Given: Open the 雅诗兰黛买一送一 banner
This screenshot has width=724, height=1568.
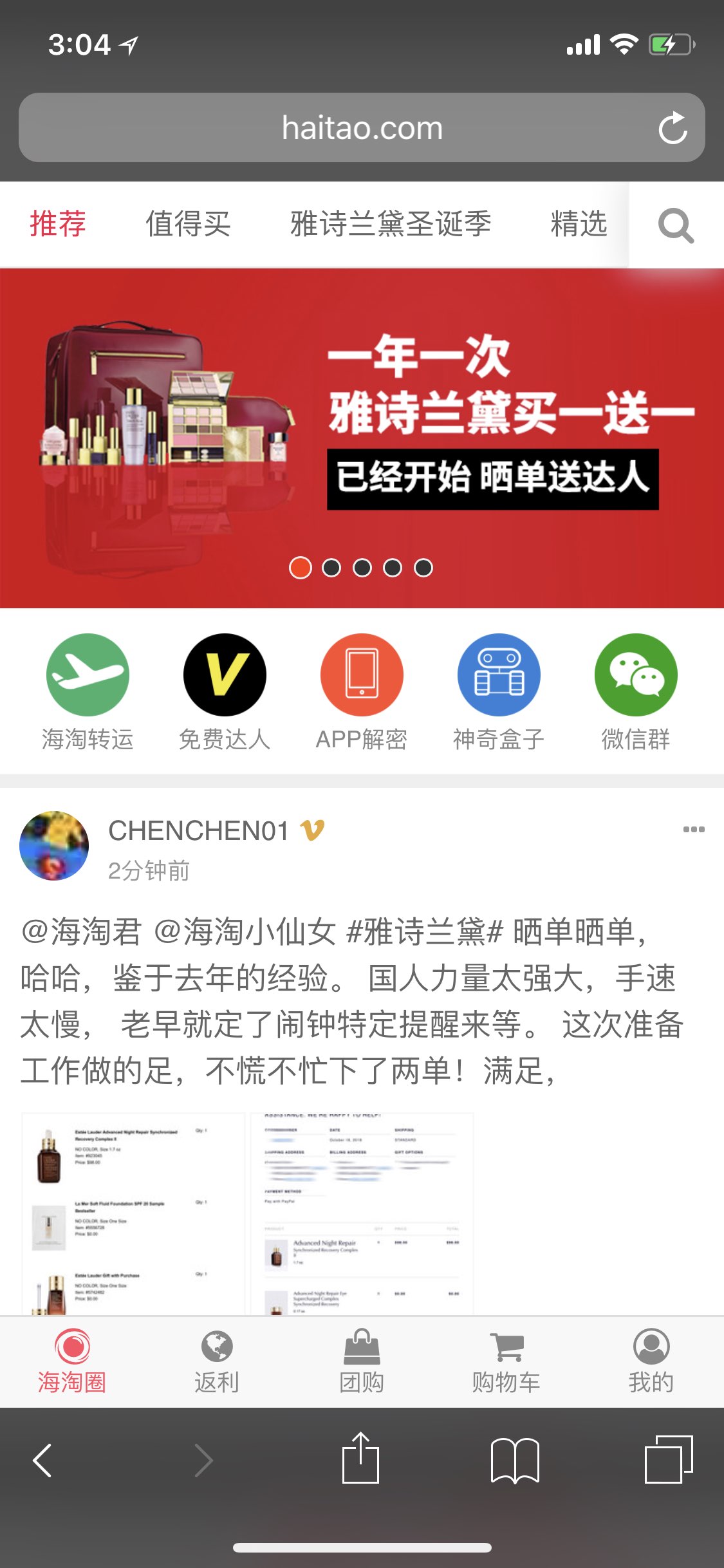Looking at the screenshot, I should coord(362,438).
